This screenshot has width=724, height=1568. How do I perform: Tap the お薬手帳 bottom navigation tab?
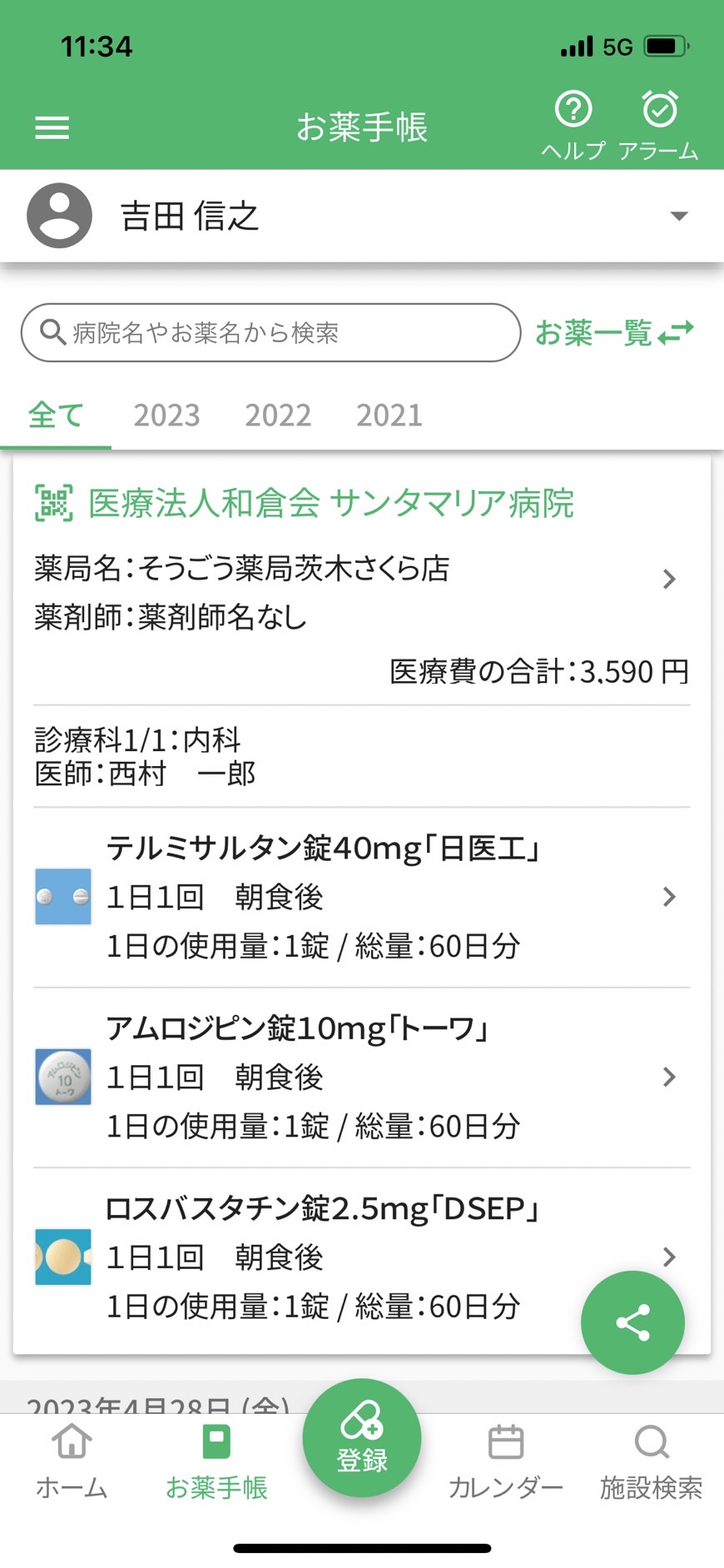point(216,1462)
